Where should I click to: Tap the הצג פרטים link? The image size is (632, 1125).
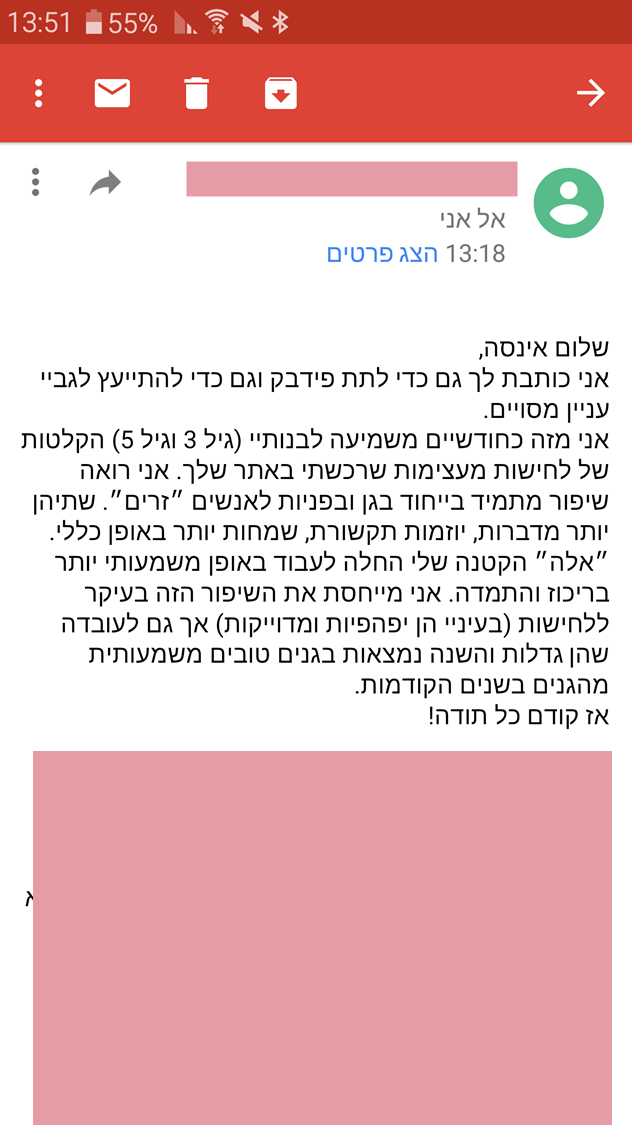pos(382,253)
